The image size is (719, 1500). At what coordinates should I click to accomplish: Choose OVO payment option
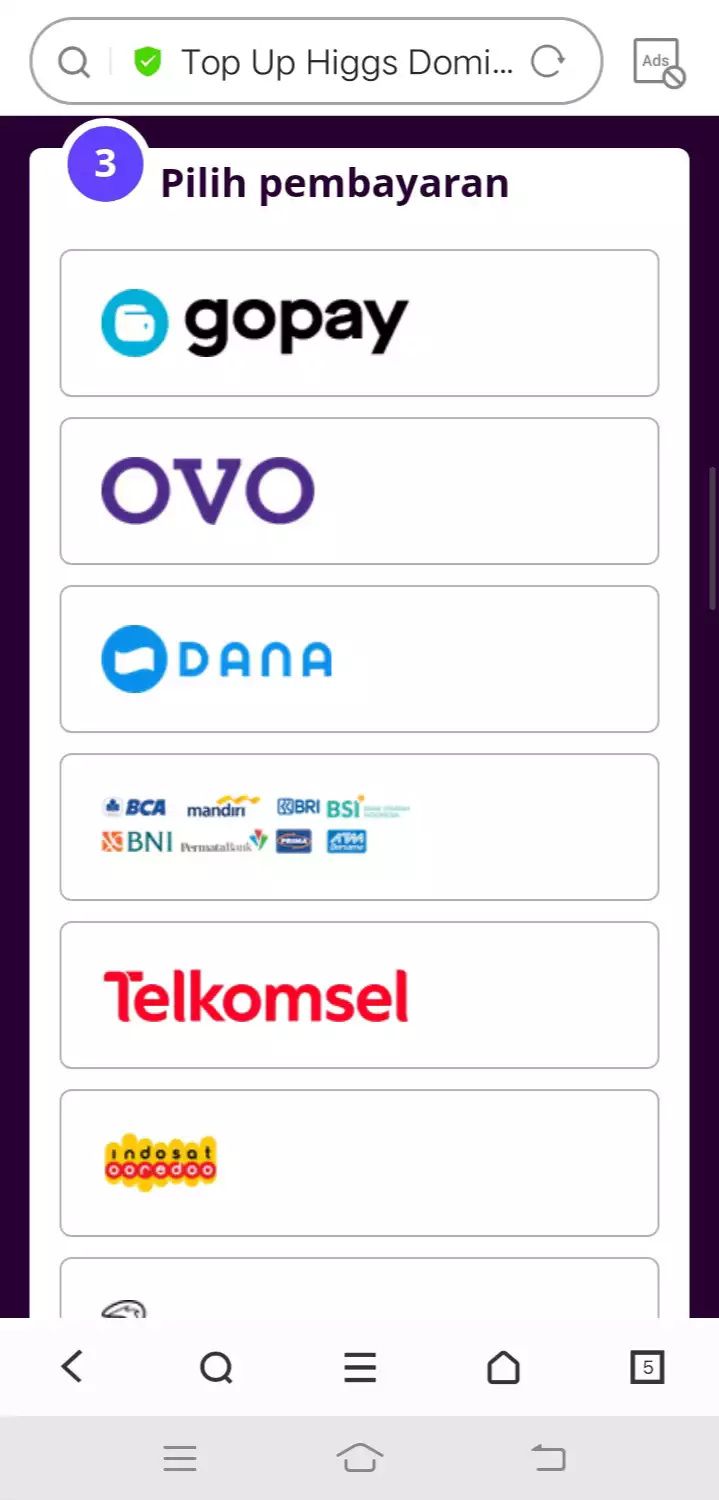click(359, 491)
